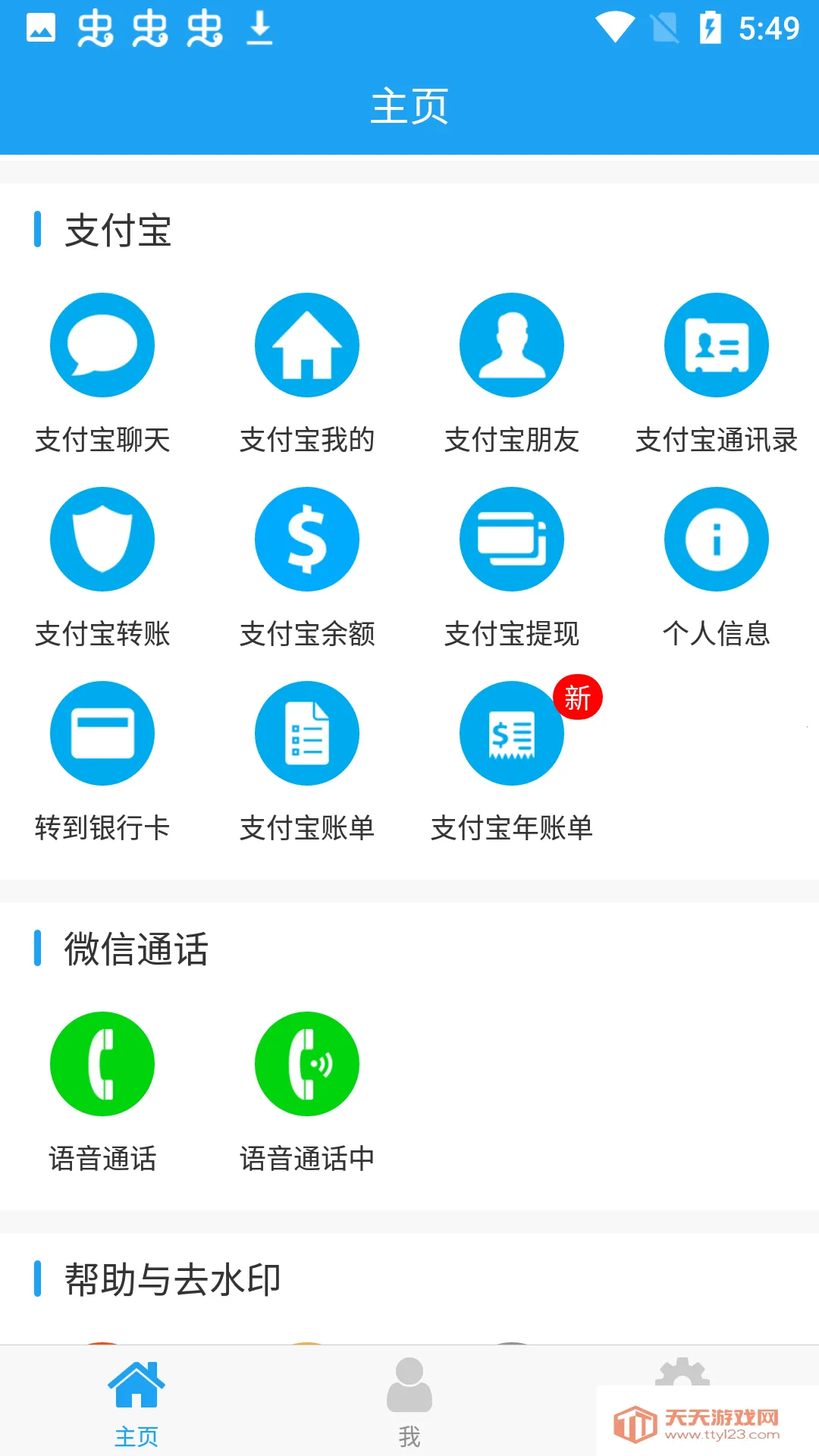Launch 语音通话 voice call
Screen dimensions: 819x1456
pyautogui.click(x=102, y=1065)
